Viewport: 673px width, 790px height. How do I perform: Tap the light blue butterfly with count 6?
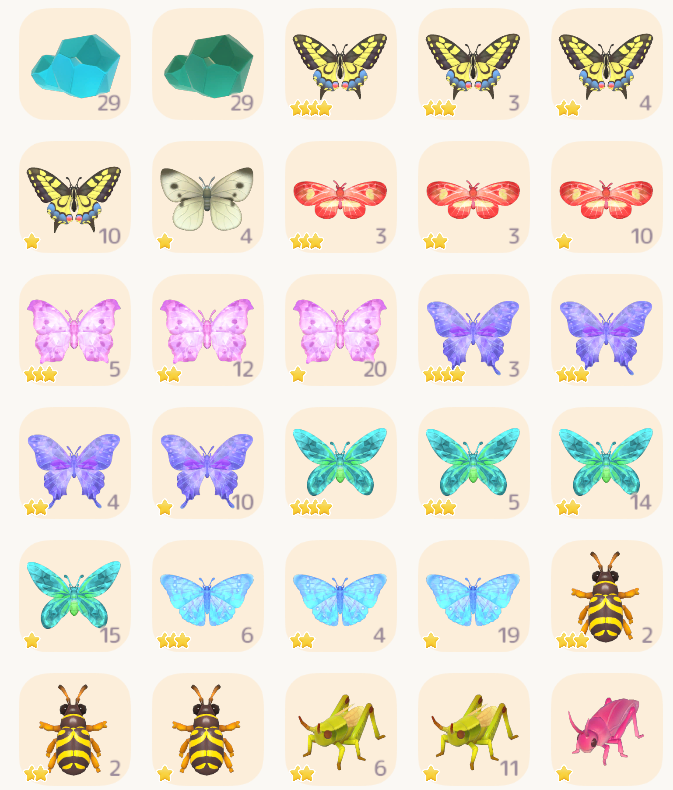(x=207, y=596)
